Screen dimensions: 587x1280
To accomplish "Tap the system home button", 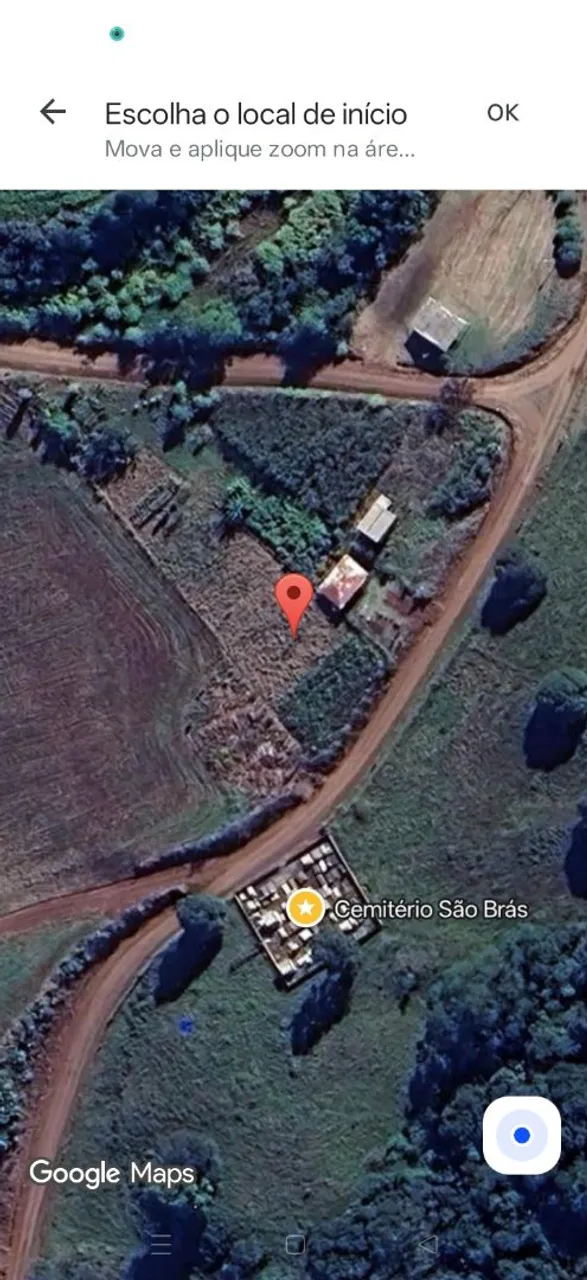I will (295, 1244).
